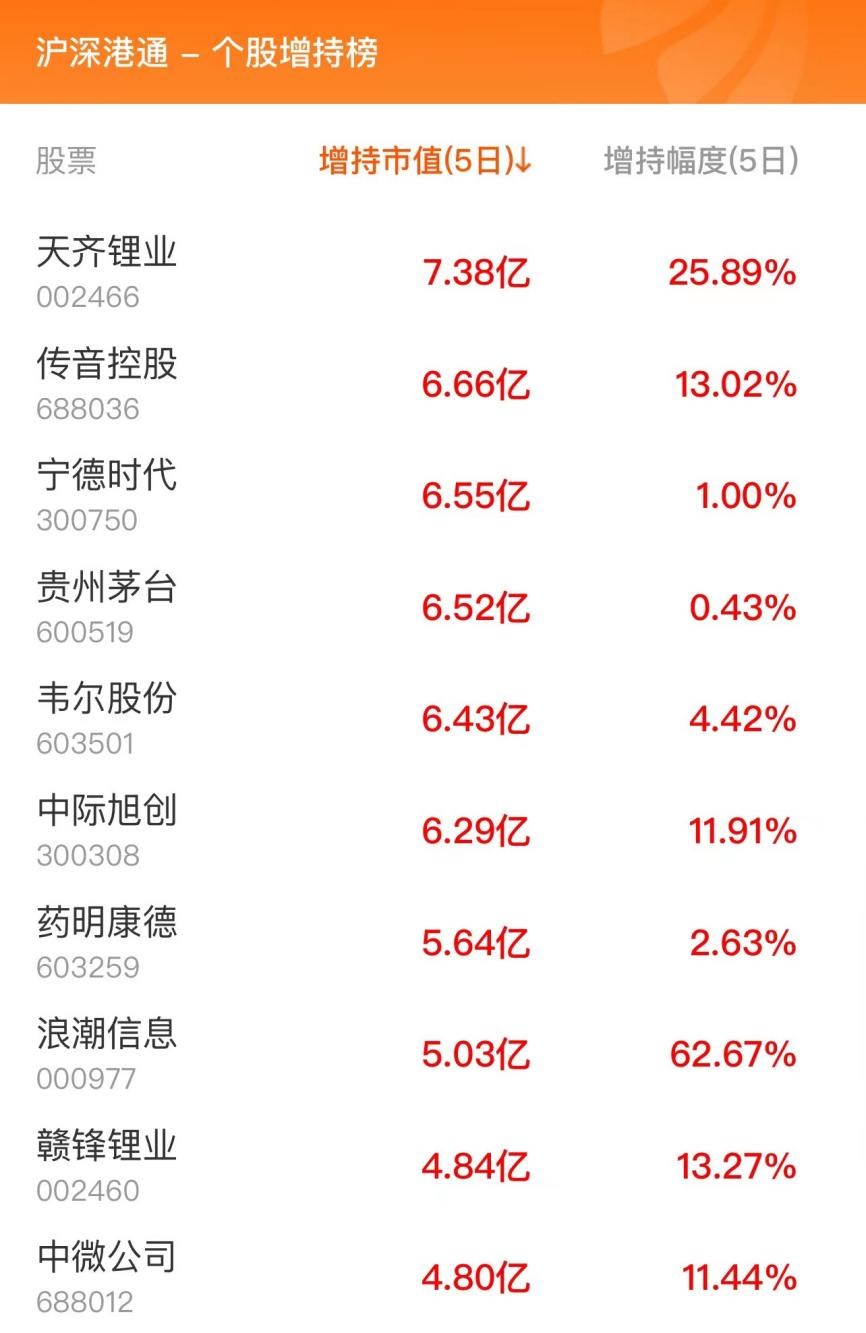Select the 赣锋锂业 row

tap(107, 1146)
